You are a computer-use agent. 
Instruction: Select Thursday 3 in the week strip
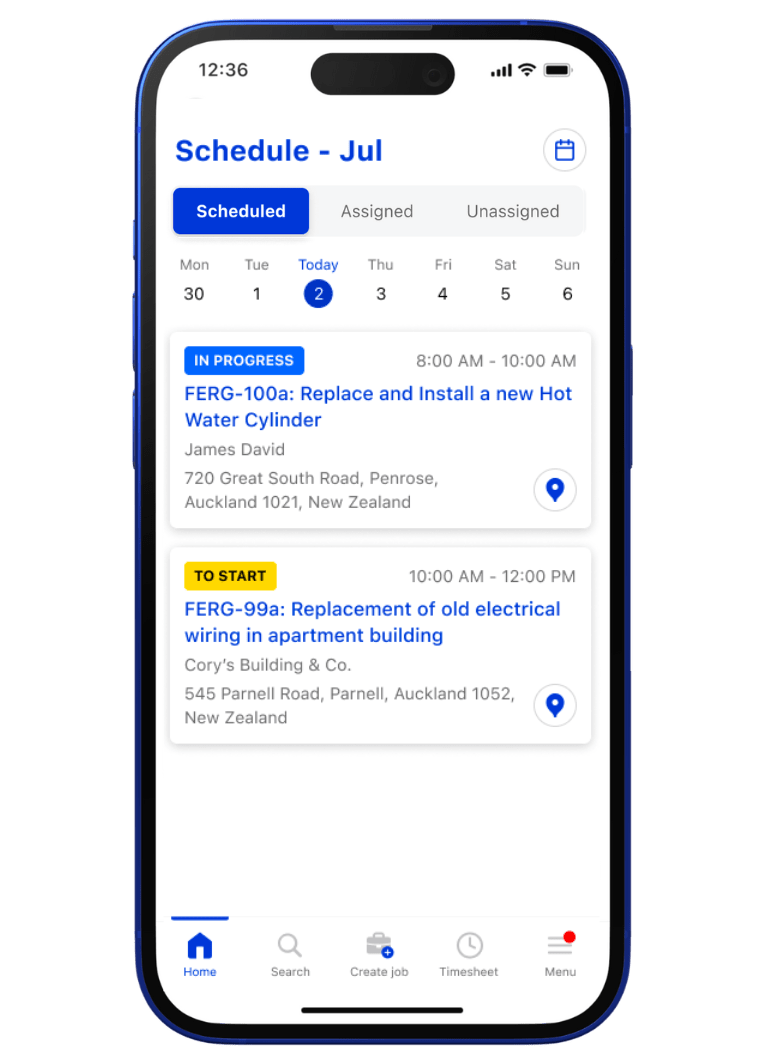pos(380,293)
